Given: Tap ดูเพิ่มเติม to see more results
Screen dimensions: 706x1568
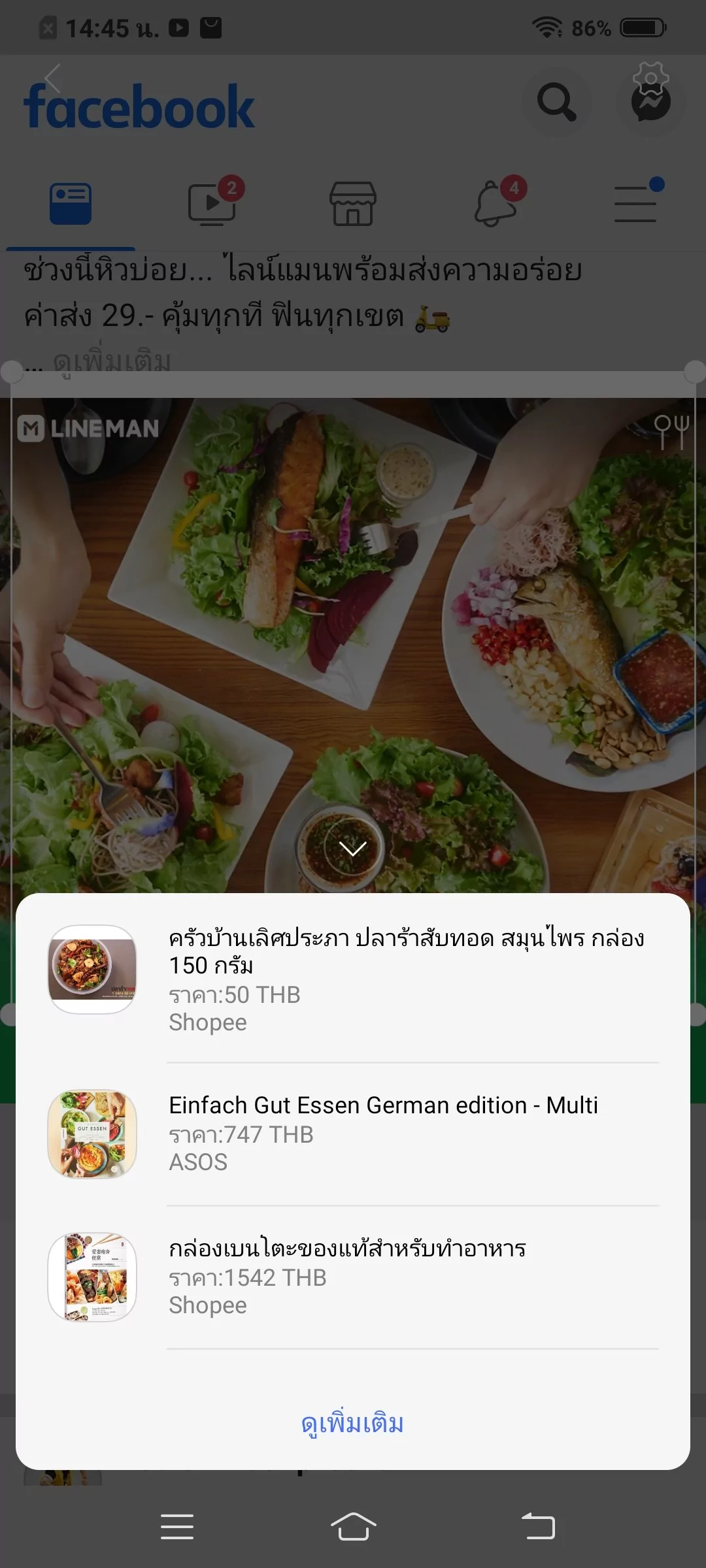Looking at the screenshot, I should (x=352, y=1422).
